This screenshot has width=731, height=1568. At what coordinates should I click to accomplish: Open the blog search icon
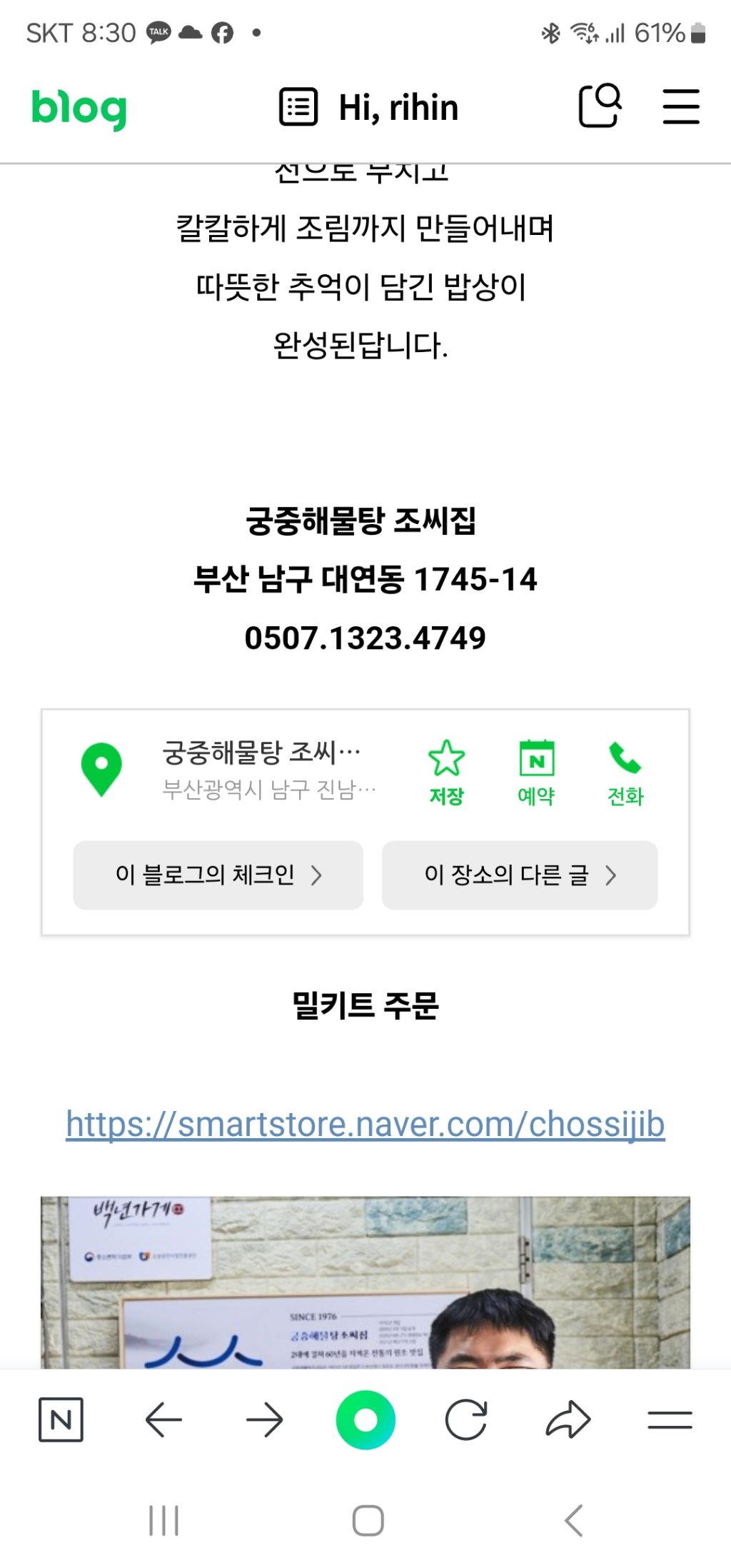point(599,106)
